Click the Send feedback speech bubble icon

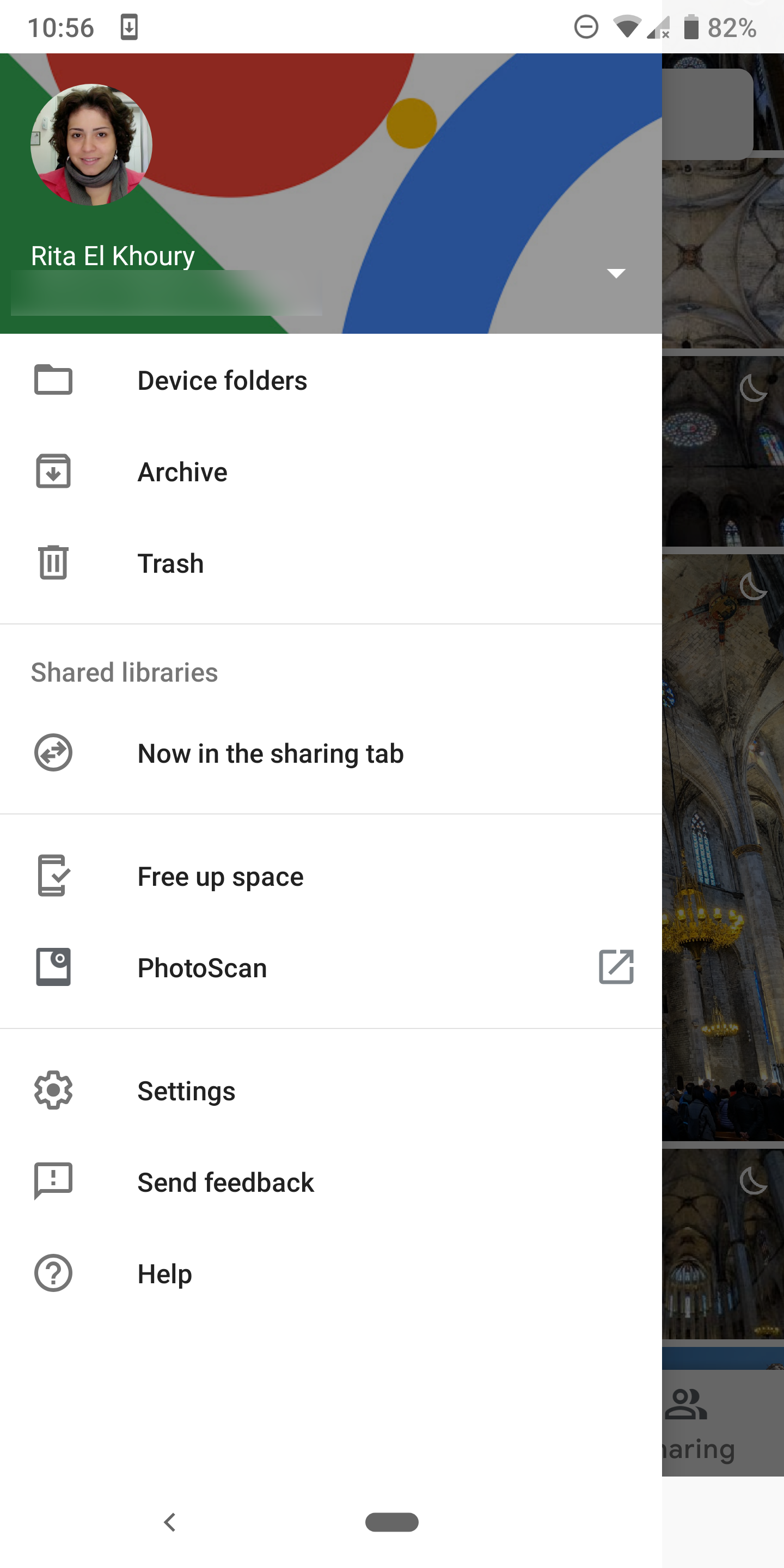pos(53,1181)
